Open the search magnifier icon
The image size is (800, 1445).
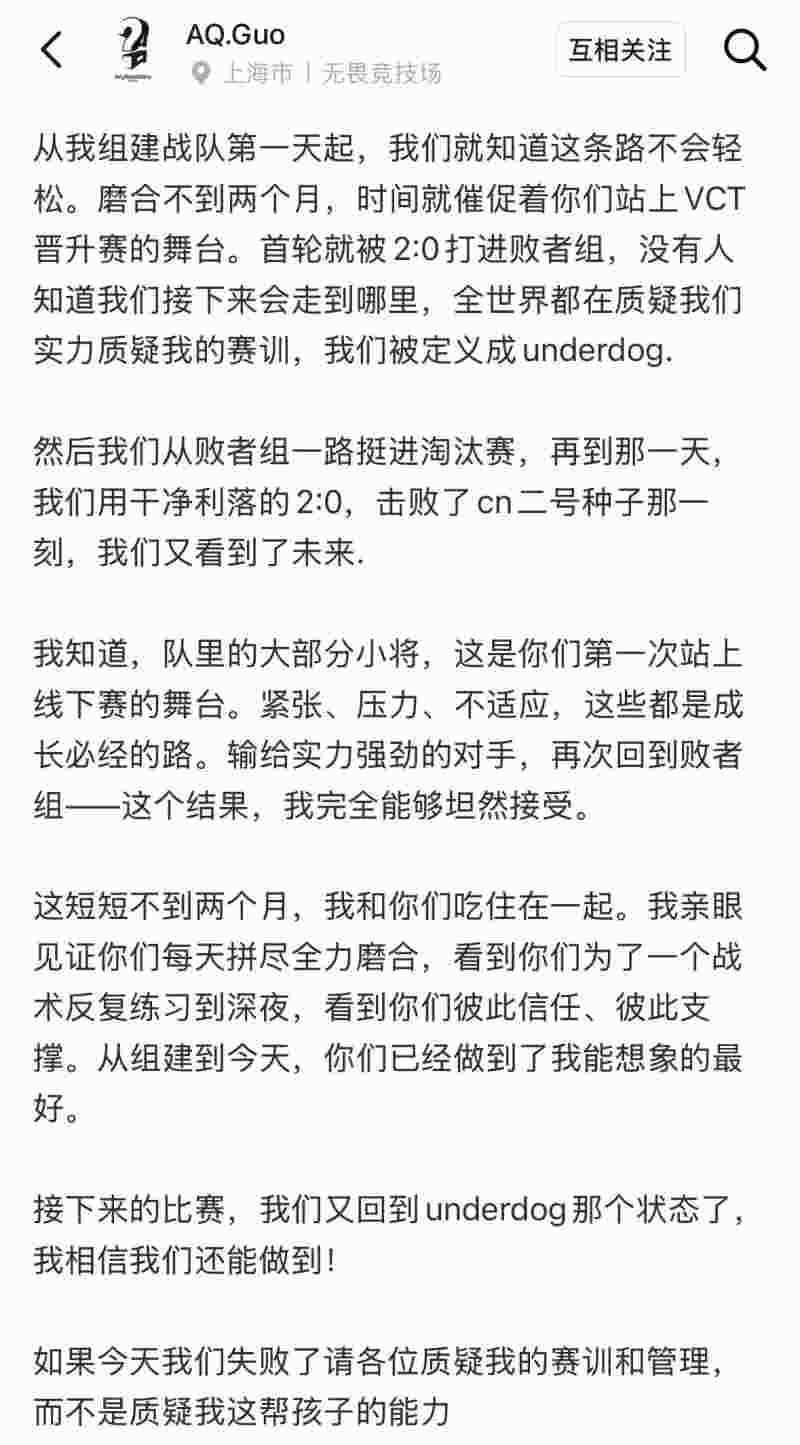point(745,50)
